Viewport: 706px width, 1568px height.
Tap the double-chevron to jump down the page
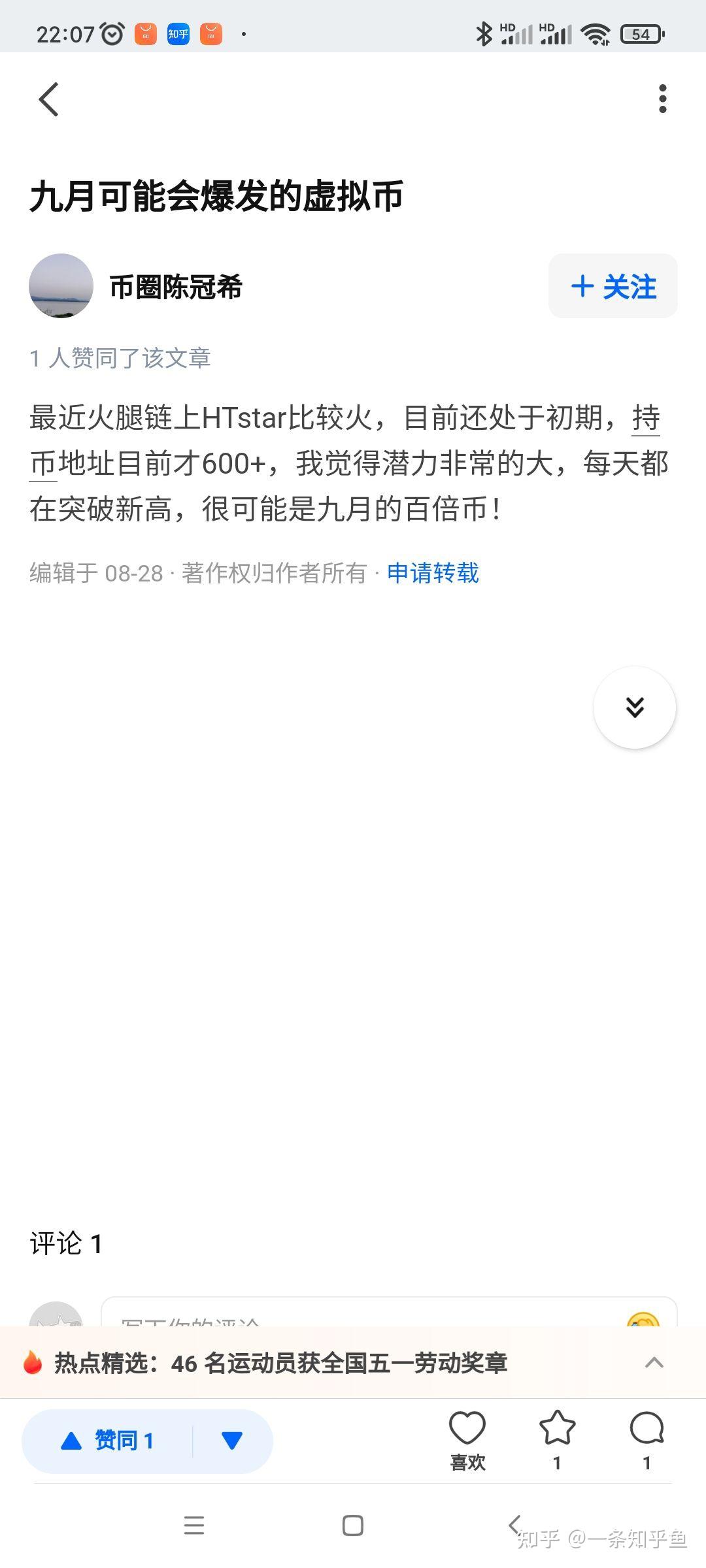(x=635, y=708)
